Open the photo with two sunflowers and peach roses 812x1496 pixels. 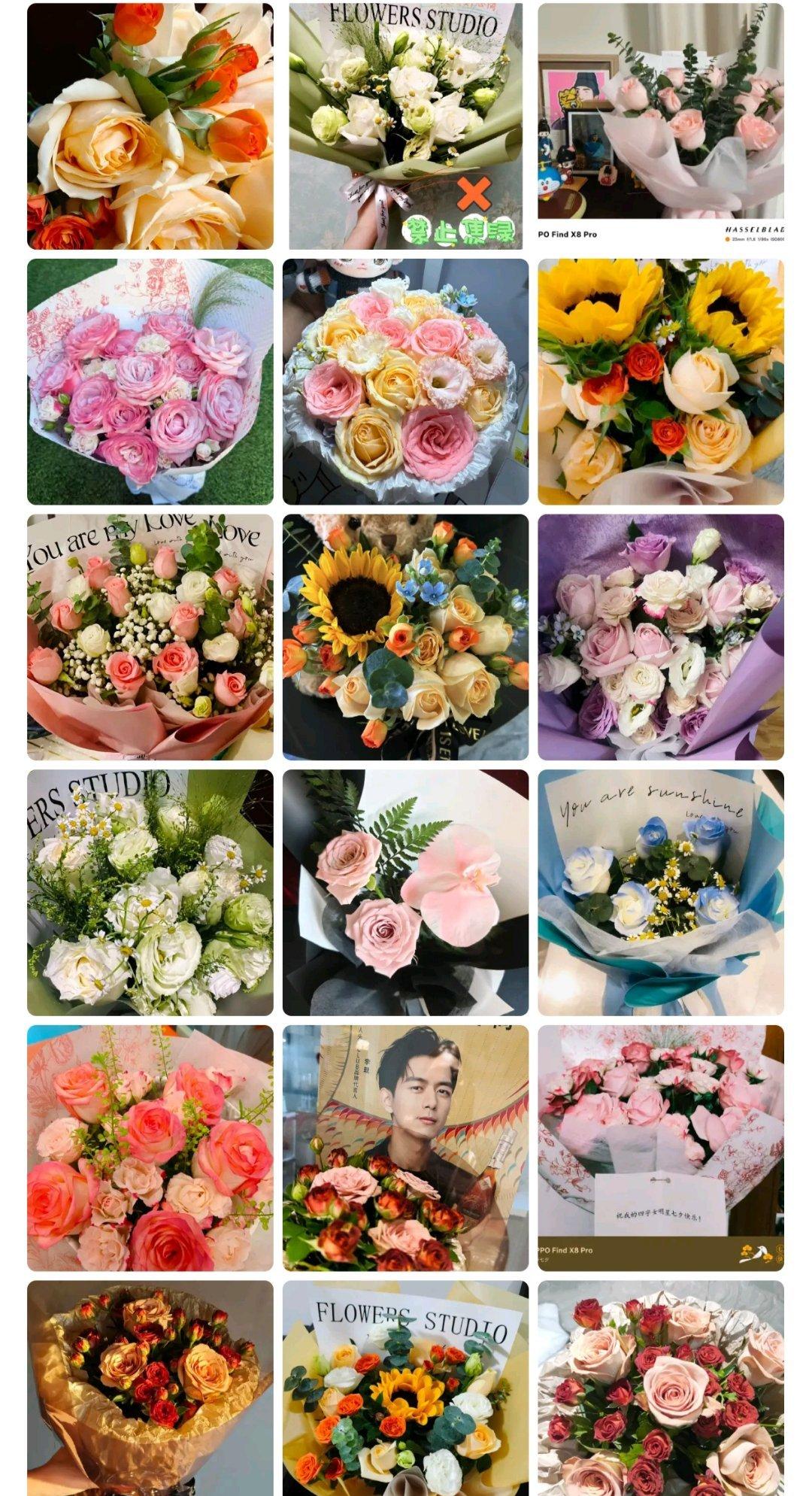pyautogui.click(x=661, y=382)
